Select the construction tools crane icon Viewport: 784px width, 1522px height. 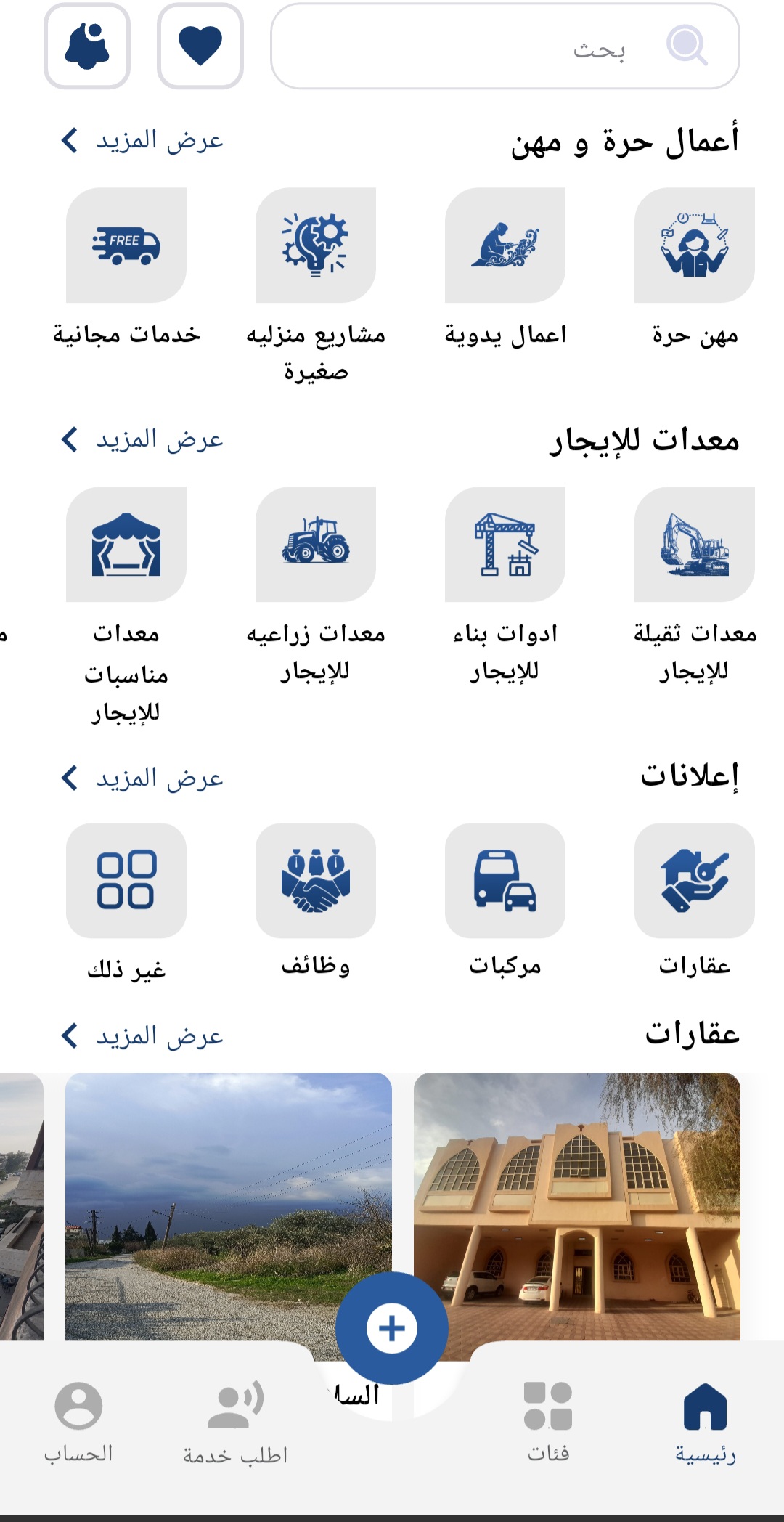pos(505,546)
